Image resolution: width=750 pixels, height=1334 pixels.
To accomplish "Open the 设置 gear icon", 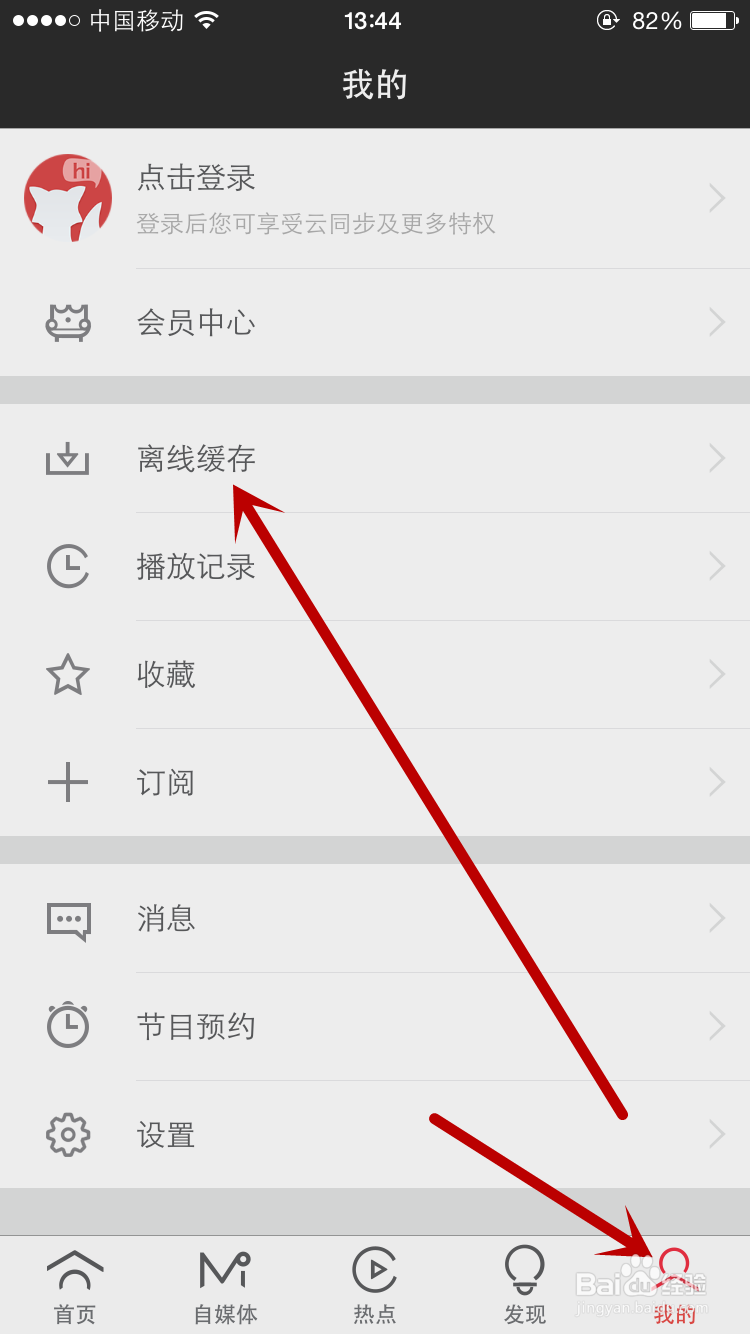I will point(67,1134).
